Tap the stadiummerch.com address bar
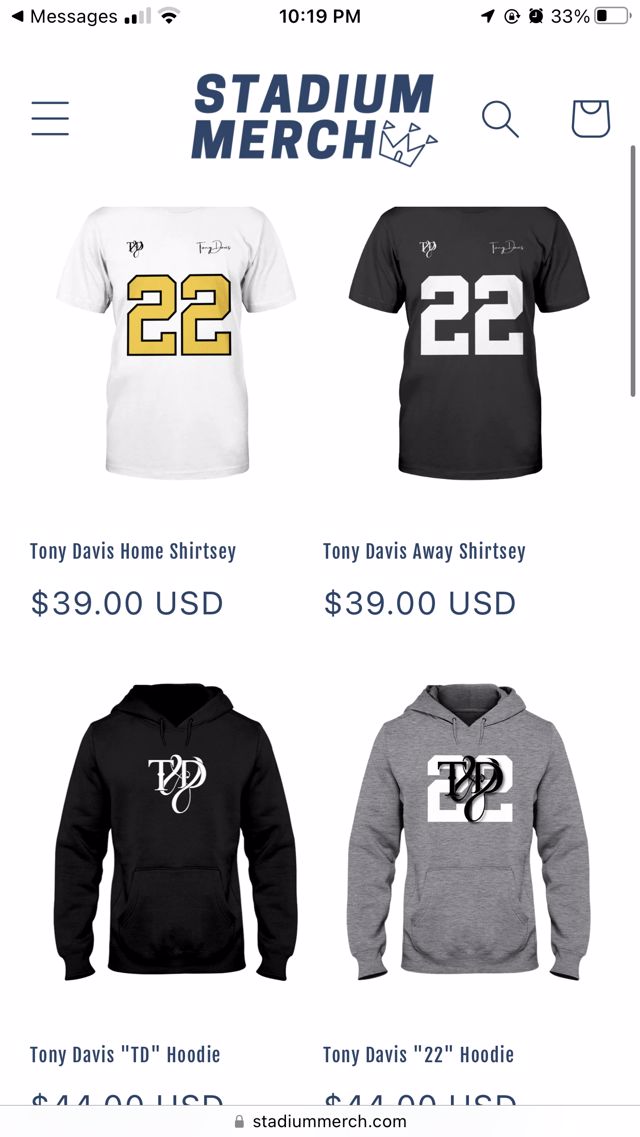The width and height of the screenshot is (640, 1137). coord(320,1121)
